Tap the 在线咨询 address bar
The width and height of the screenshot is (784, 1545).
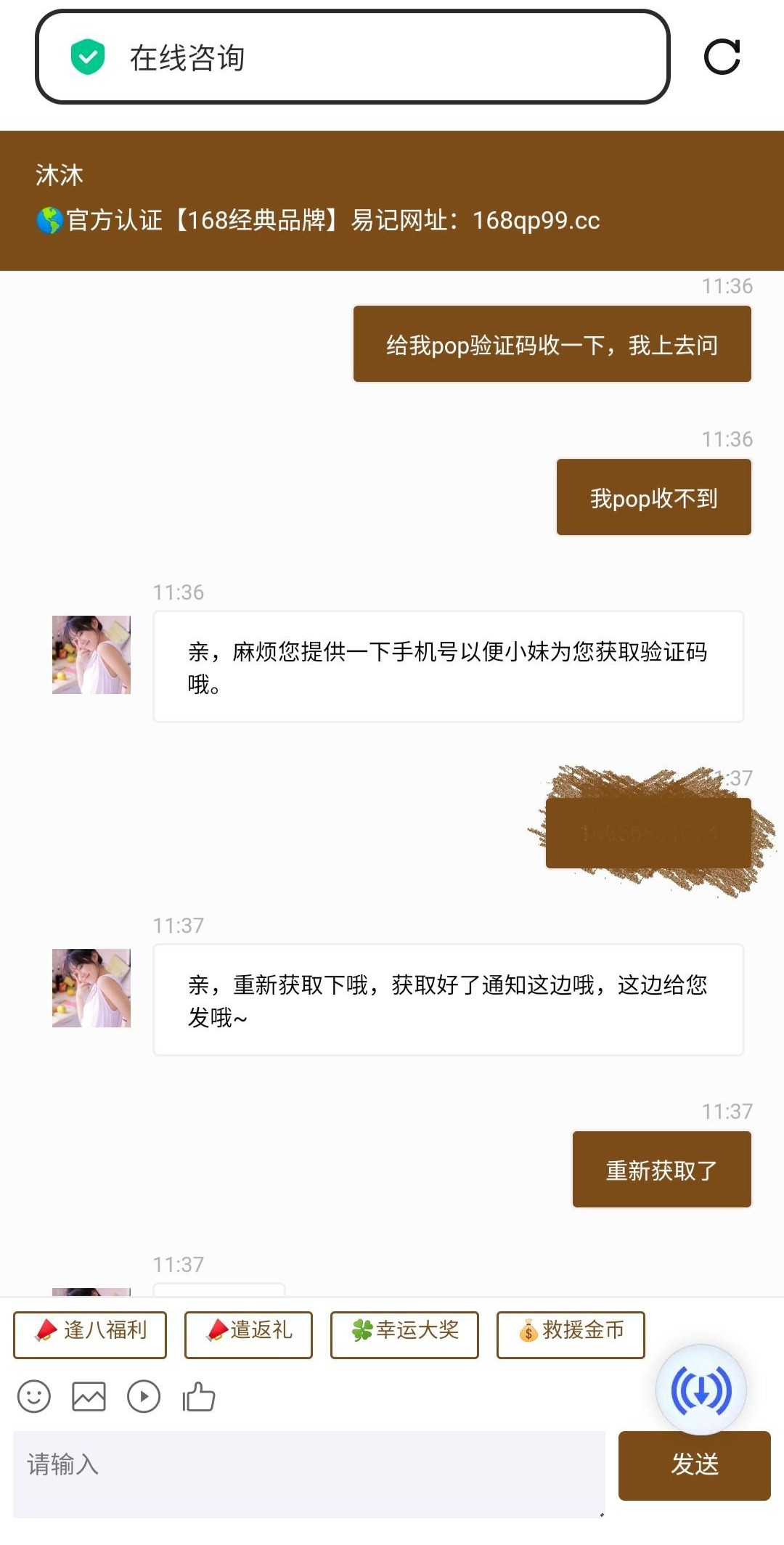[x=352, y=57]
